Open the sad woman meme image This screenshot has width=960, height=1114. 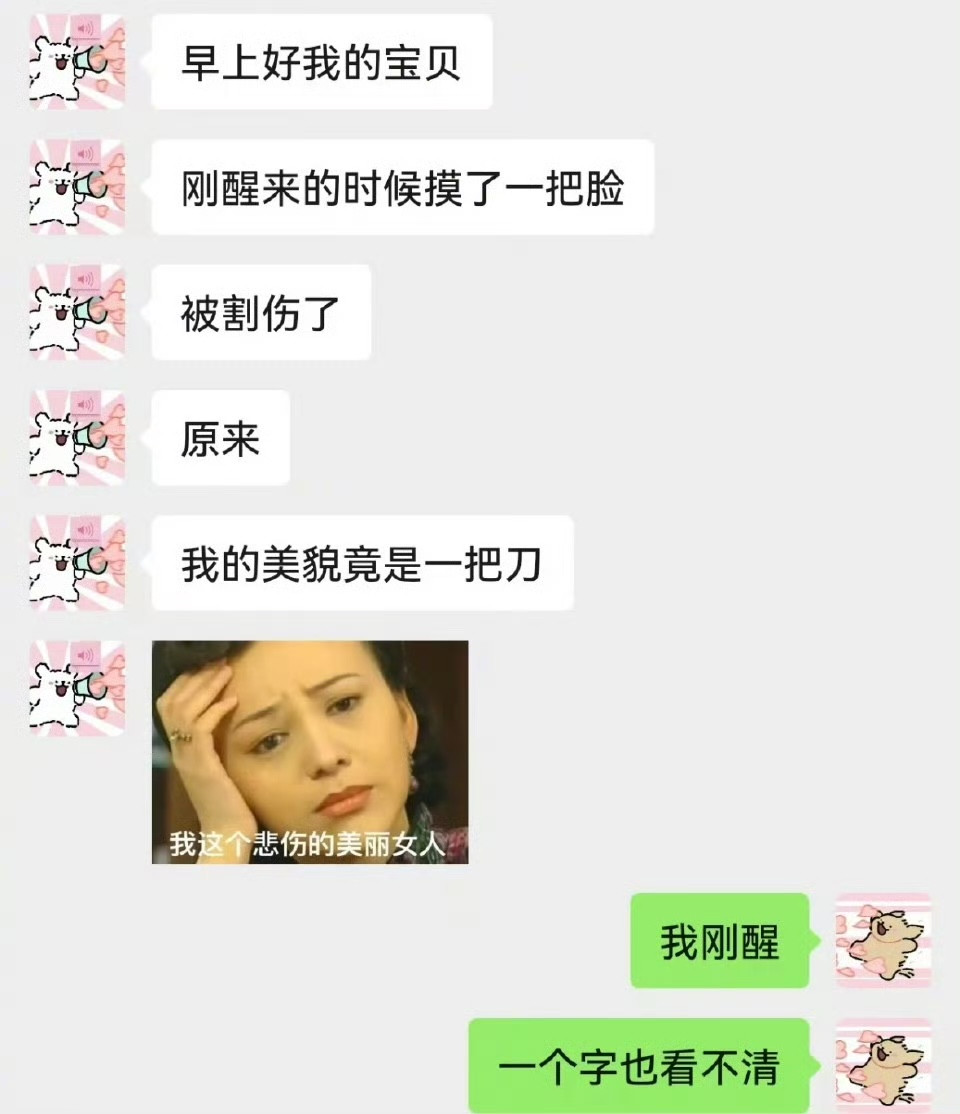click(312, 750)
